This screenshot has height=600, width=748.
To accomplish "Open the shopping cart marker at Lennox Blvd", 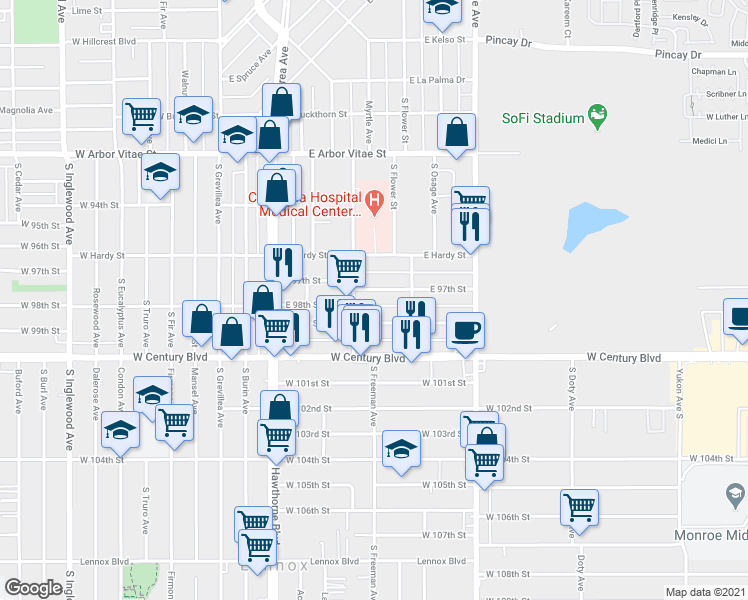I will [x=257, y=552].
